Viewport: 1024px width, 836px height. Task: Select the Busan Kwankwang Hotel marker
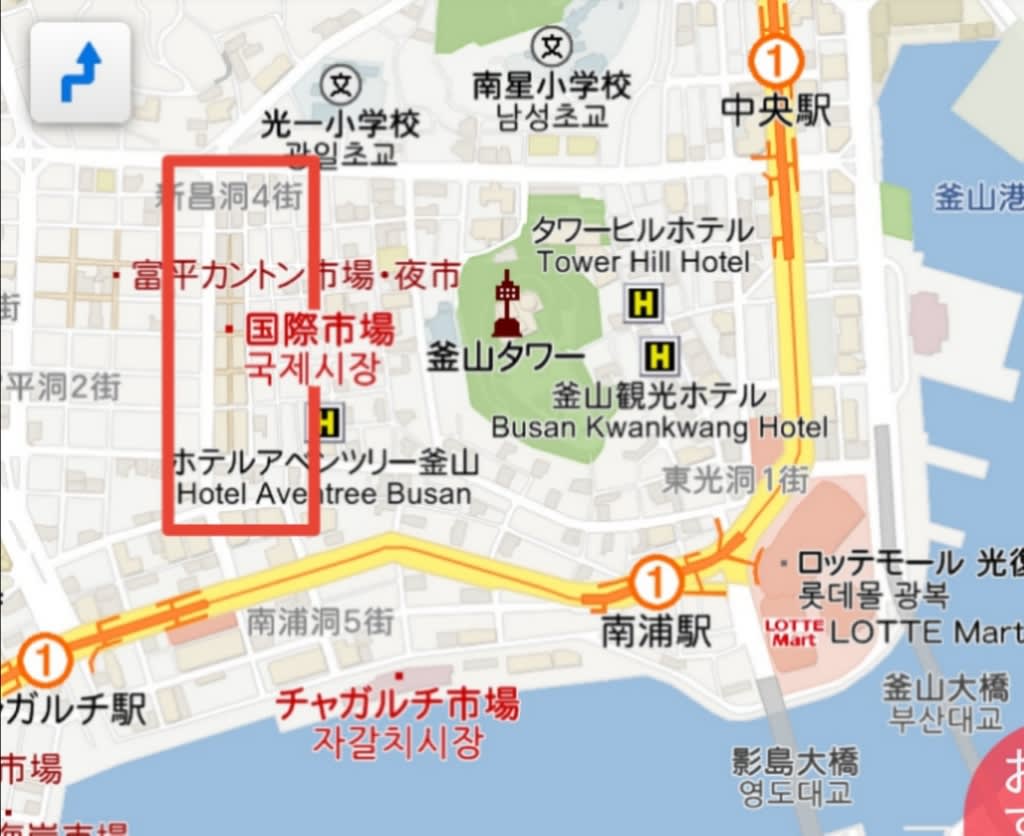[660, 354]
